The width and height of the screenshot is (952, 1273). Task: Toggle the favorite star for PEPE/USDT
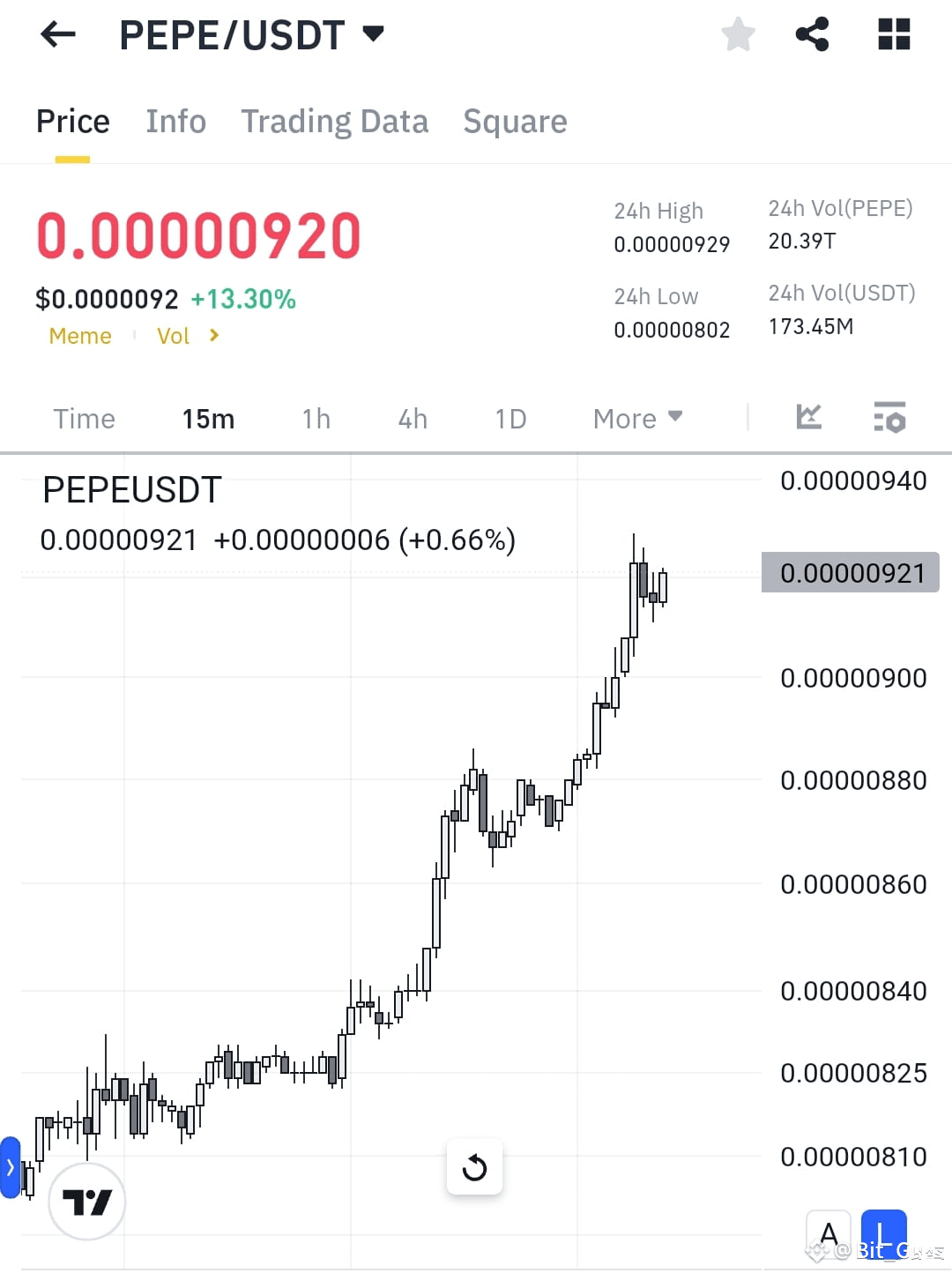pyautogui.click(x=738, y=33)
